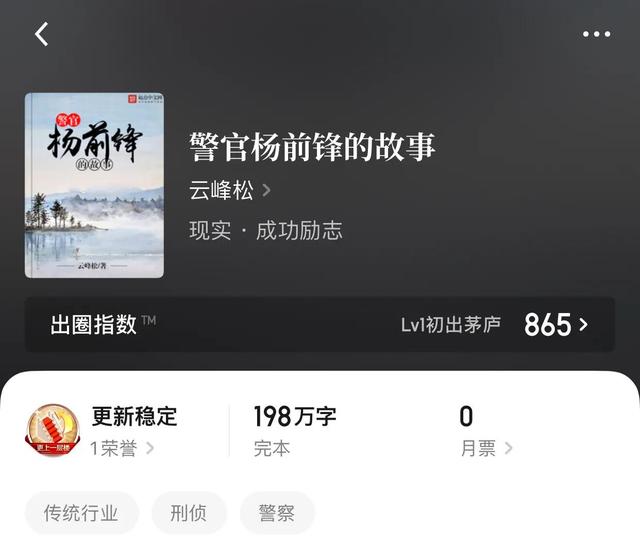Screen dimensions: 640x551
Task: View the 1荣誉 honors
Action: (x=122, y=448)
